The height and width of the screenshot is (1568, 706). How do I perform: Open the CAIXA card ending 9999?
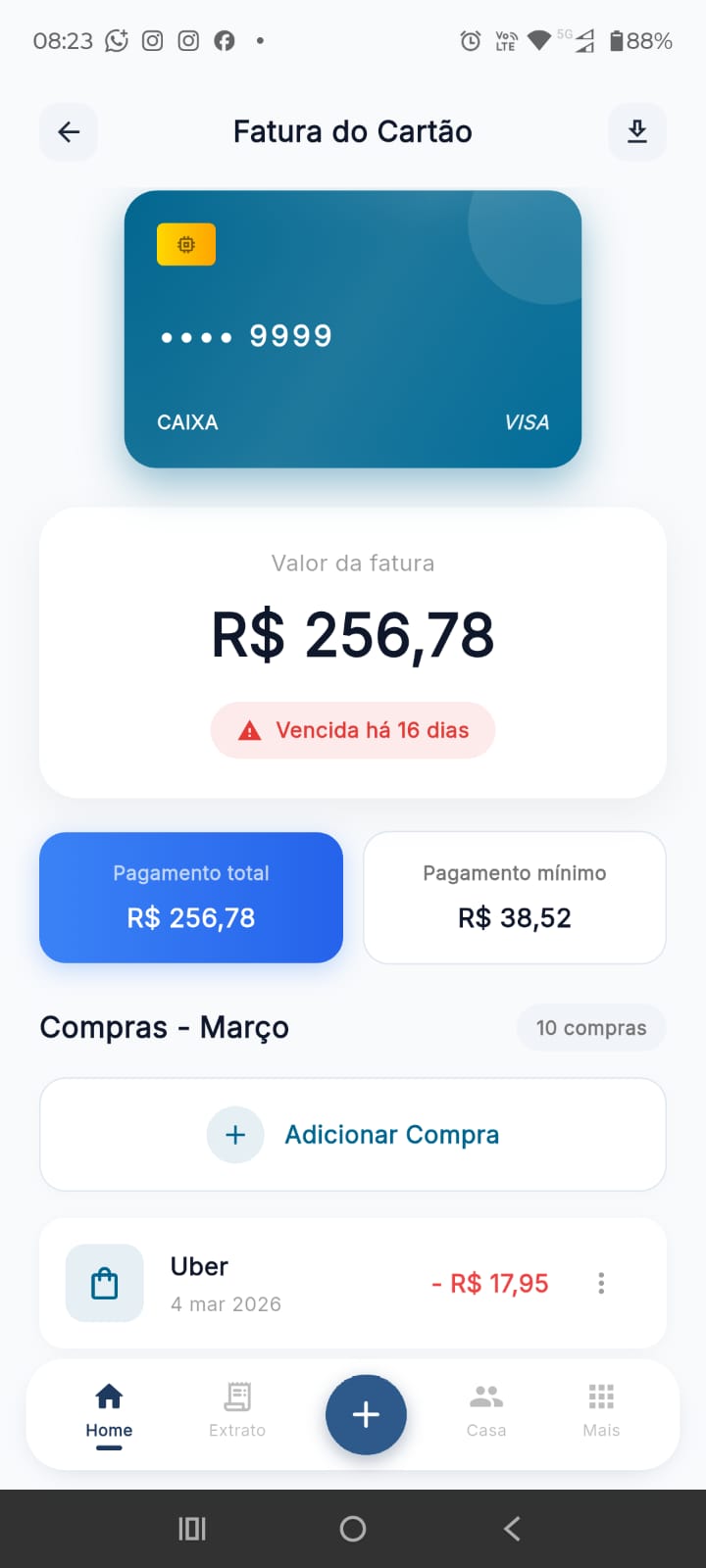pyautogui.click(x=353, y=329)
